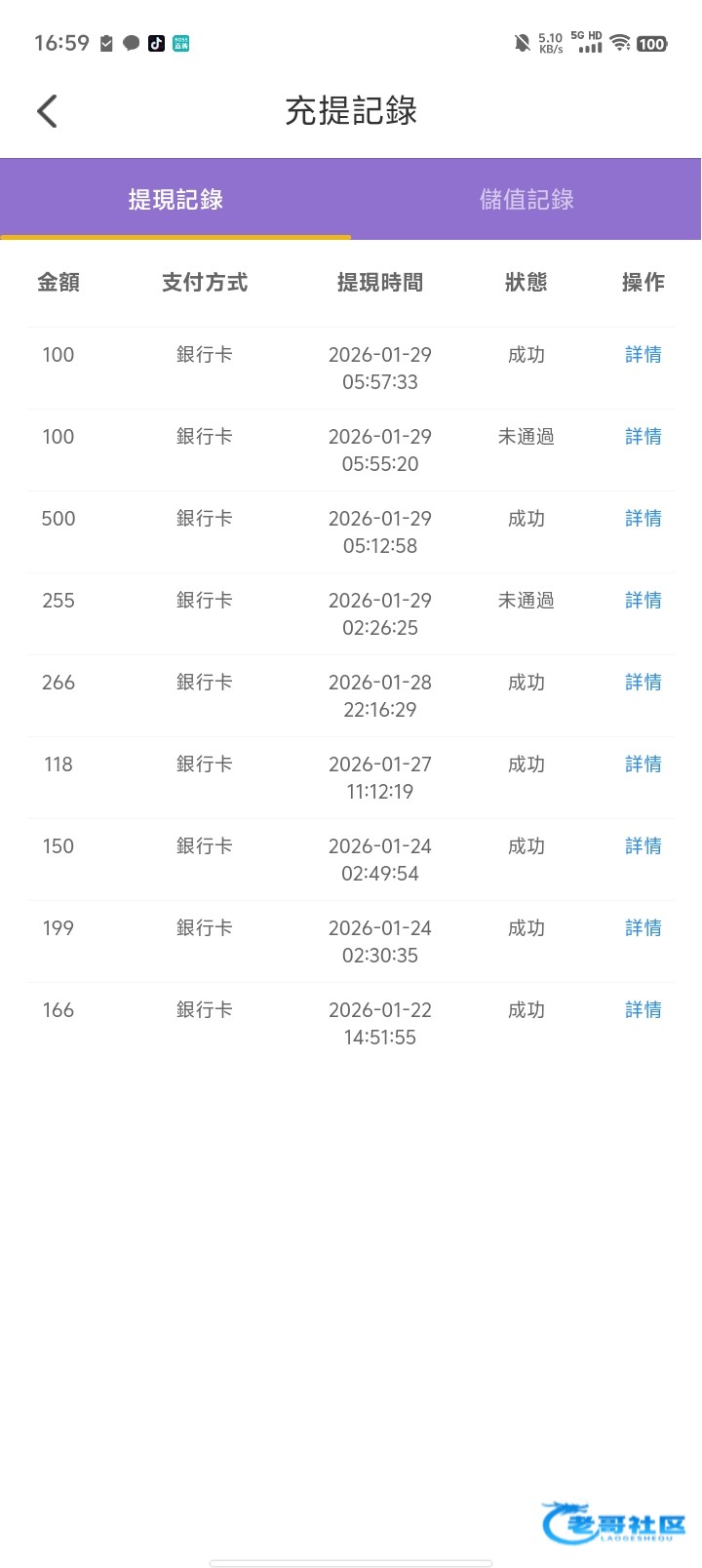702x1568 pixels.
Task: Open 詳情 for the 166 withdrawal
Action: 643,1010
